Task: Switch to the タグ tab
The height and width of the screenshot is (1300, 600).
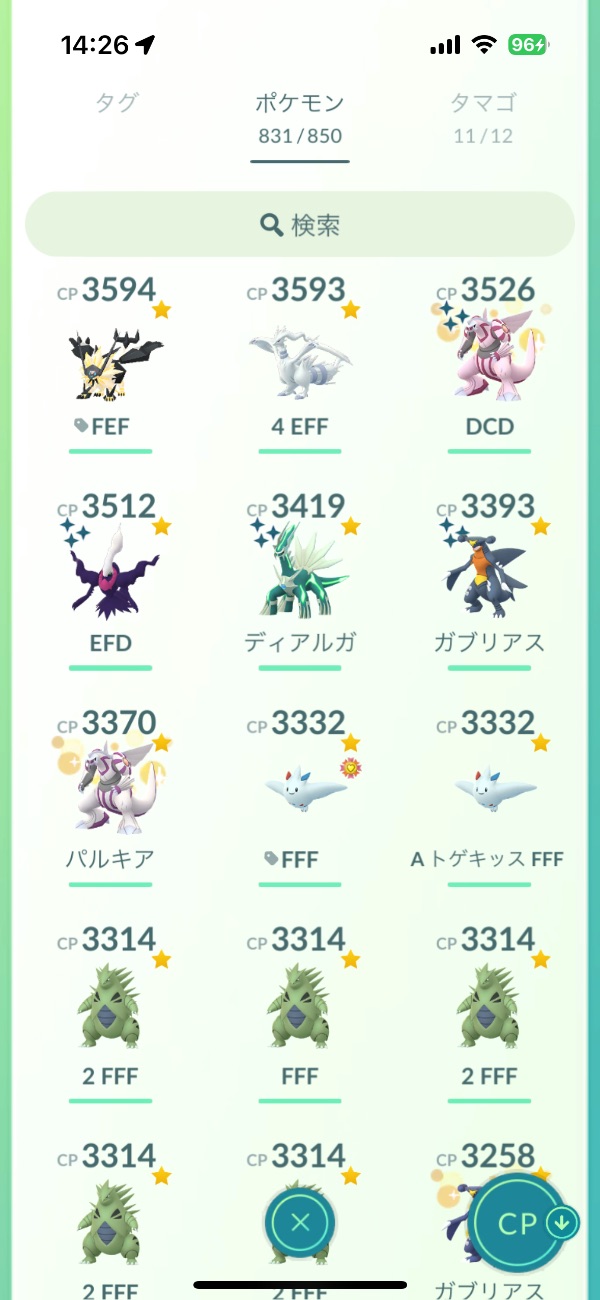Action: click(116, 103)
